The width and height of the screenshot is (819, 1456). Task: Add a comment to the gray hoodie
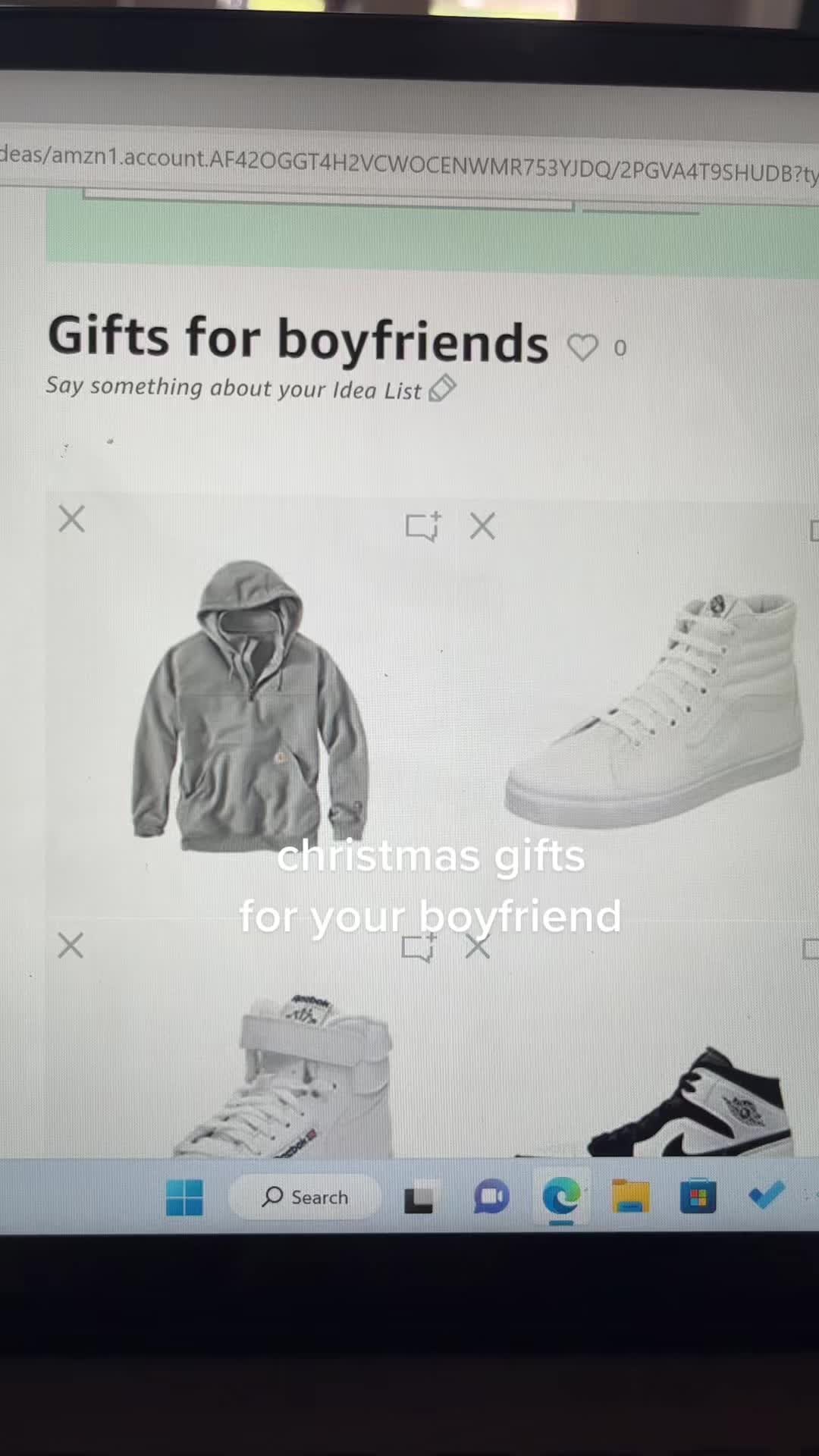422,526
